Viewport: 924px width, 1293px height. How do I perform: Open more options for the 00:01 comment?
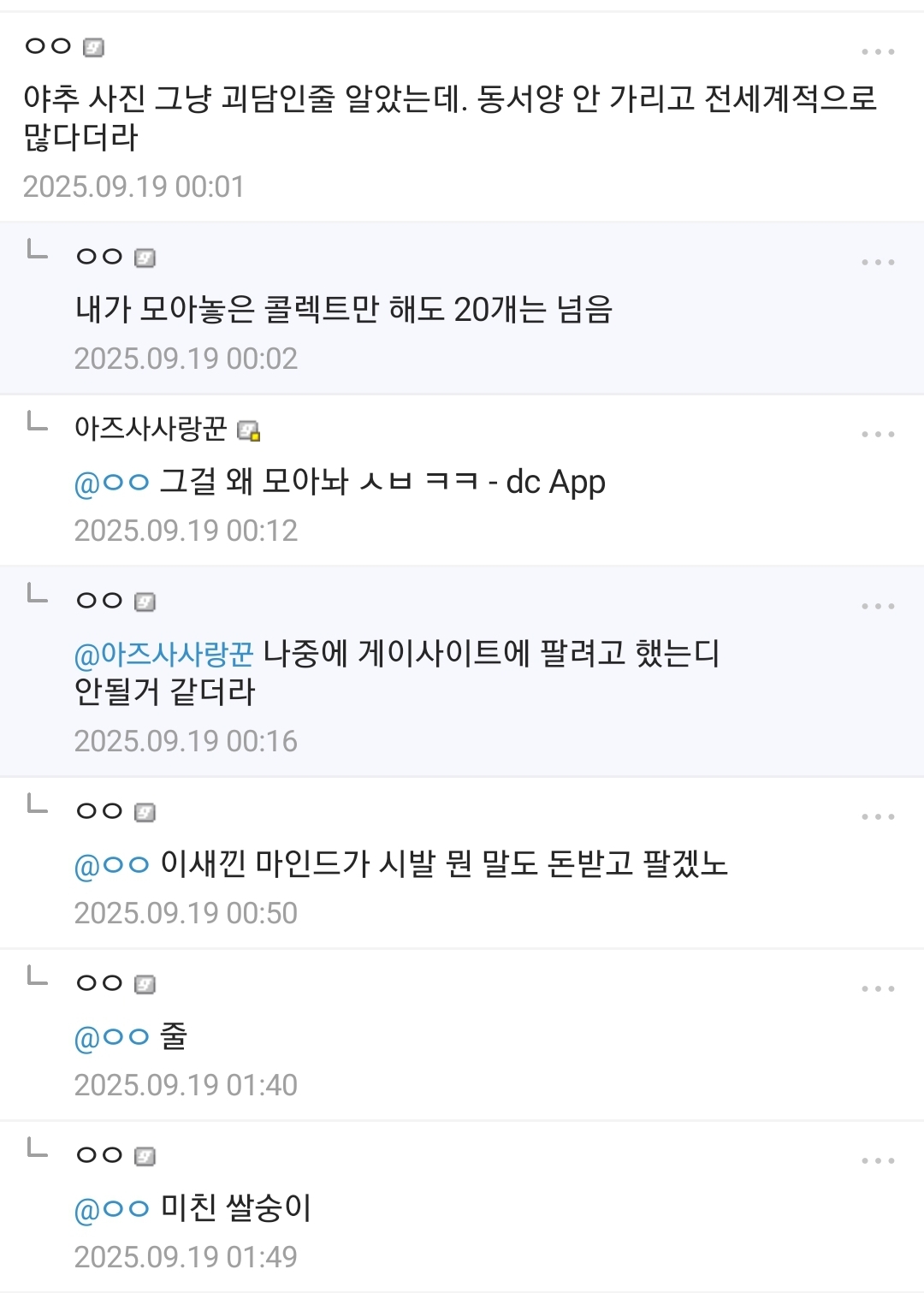[x=878, y=52]
